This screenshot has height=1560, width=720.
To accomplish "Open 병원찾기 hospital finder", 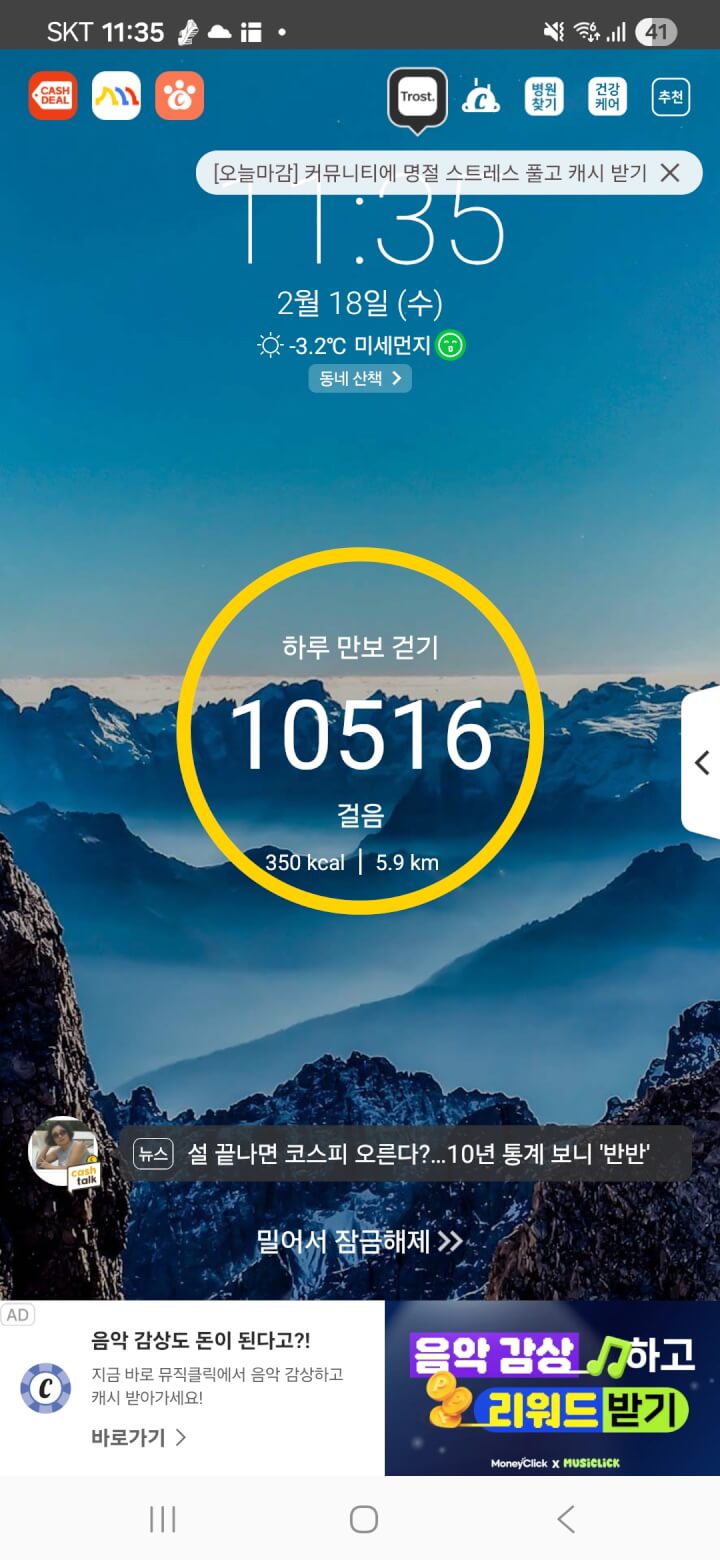I will pos(544,97).
